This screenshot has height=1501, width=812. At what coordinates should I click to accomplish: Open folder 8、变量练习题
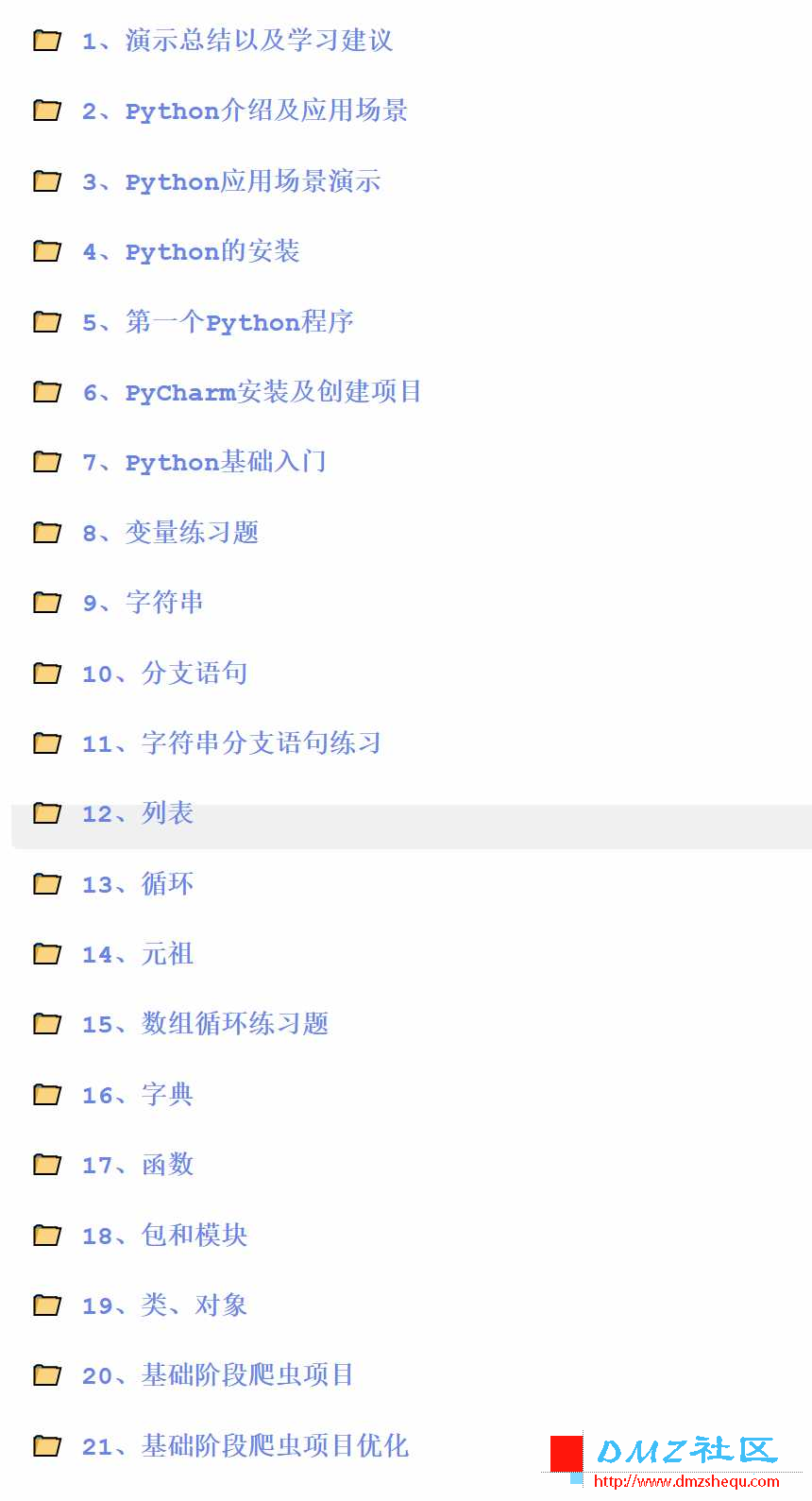(x=170, y=533)
